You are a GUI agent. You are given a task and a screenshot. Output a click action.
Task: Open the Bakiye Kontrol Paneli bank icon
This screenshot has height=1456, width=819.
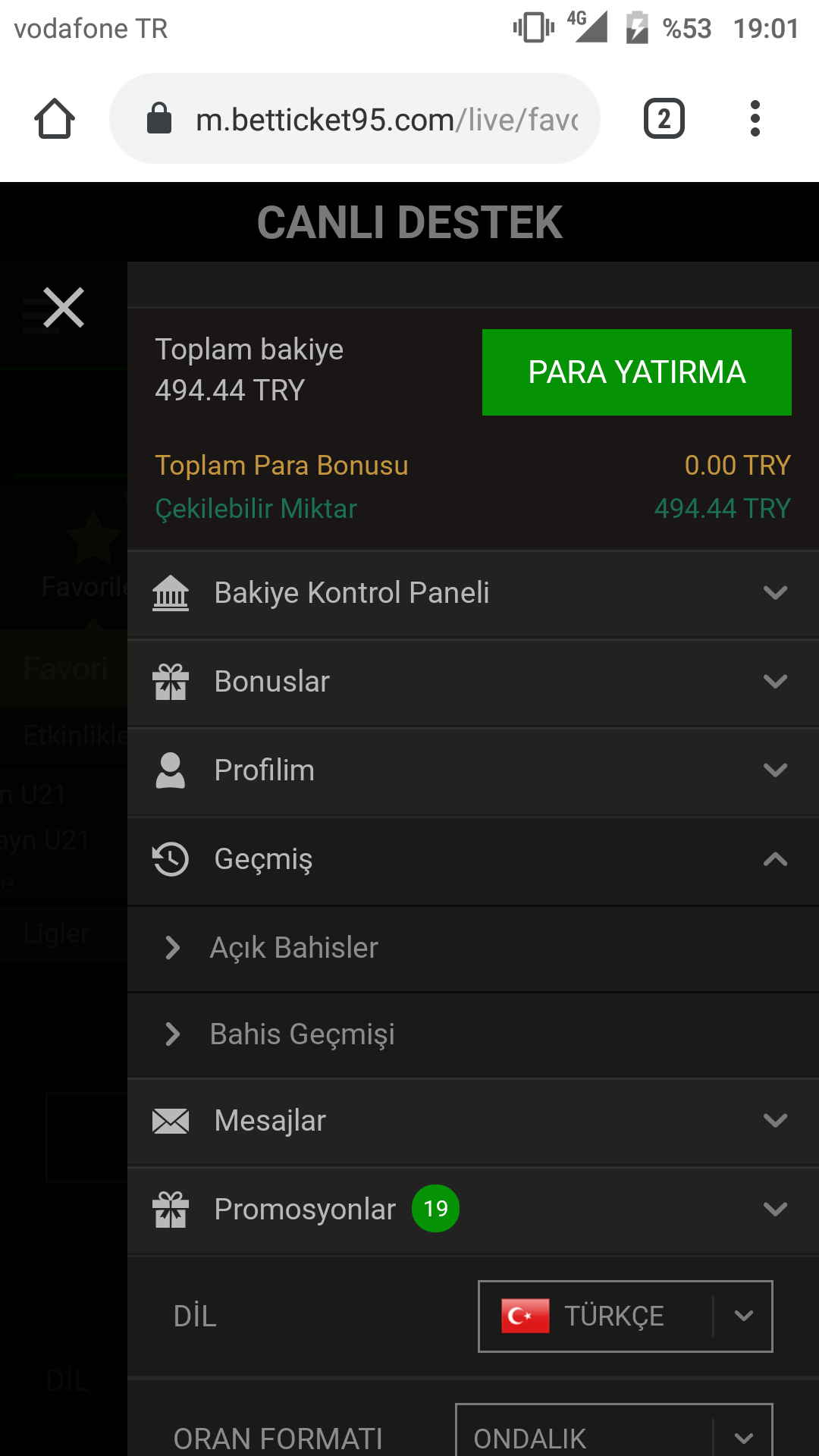click(x=171, y=594)
